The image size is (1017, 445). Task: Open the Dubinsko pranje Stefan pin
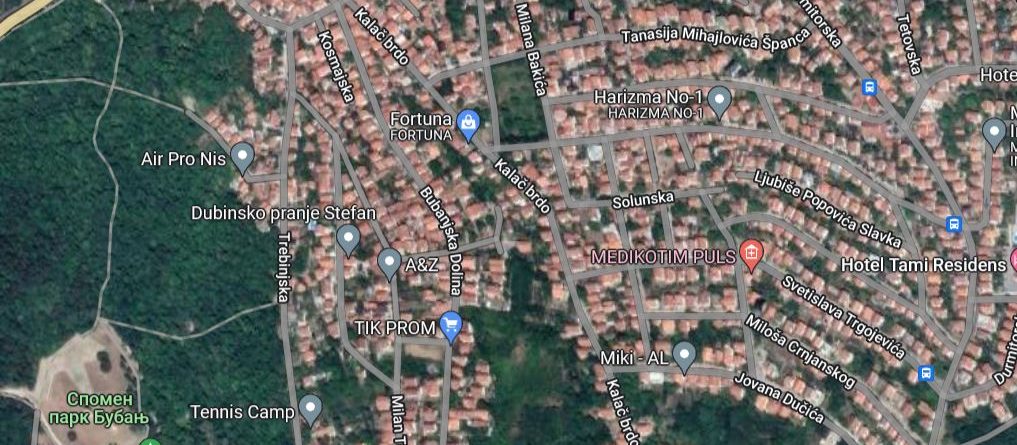pyautogui.click(x=347, y=238)
